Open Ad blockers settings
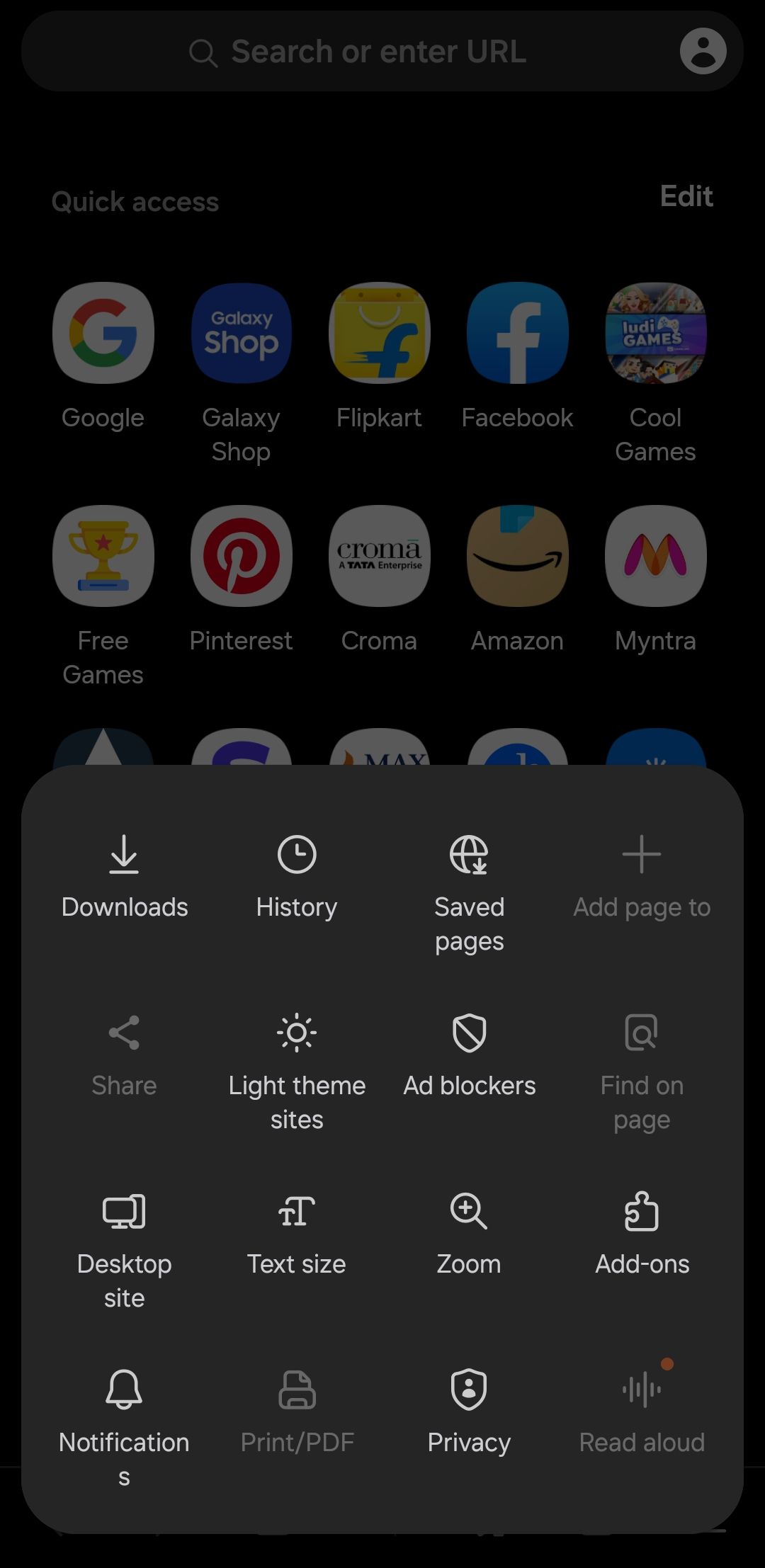The image size is (765, 1568). [469, 1055]
